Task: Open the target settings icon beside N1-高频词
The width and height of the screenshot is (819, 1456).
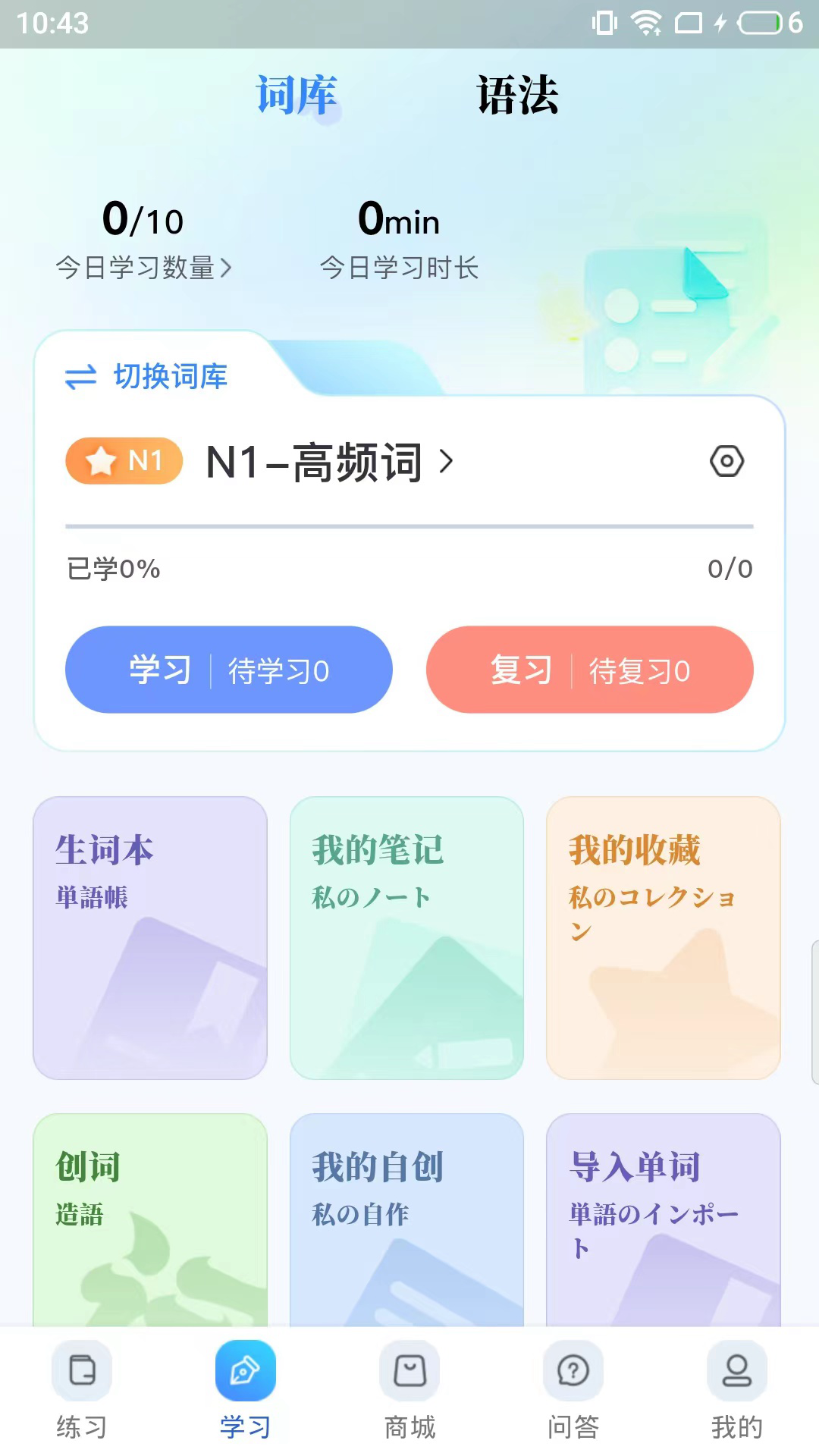Action: 727,461
